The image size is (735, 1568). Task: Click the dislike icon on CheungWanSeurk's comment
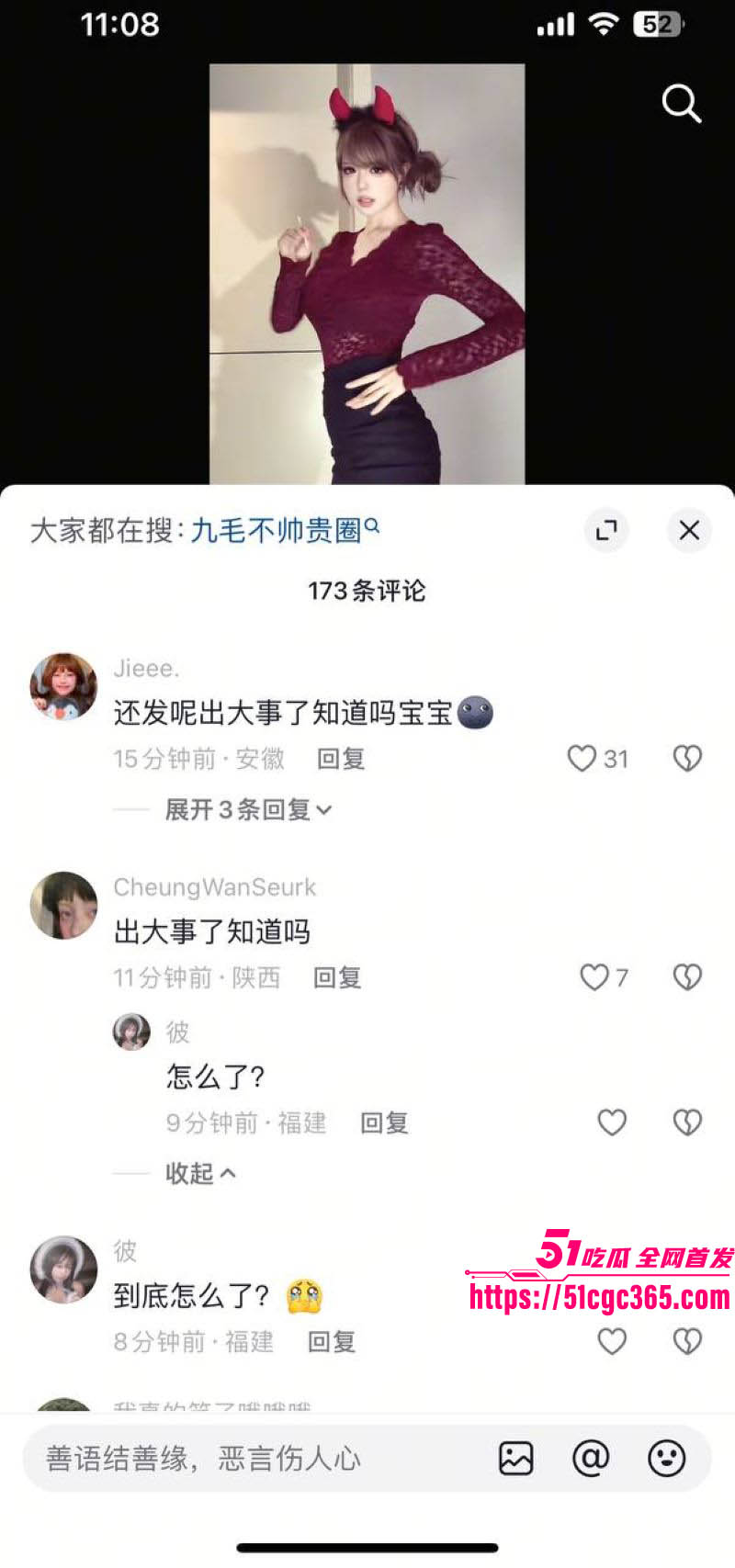(x=686, y=976)
